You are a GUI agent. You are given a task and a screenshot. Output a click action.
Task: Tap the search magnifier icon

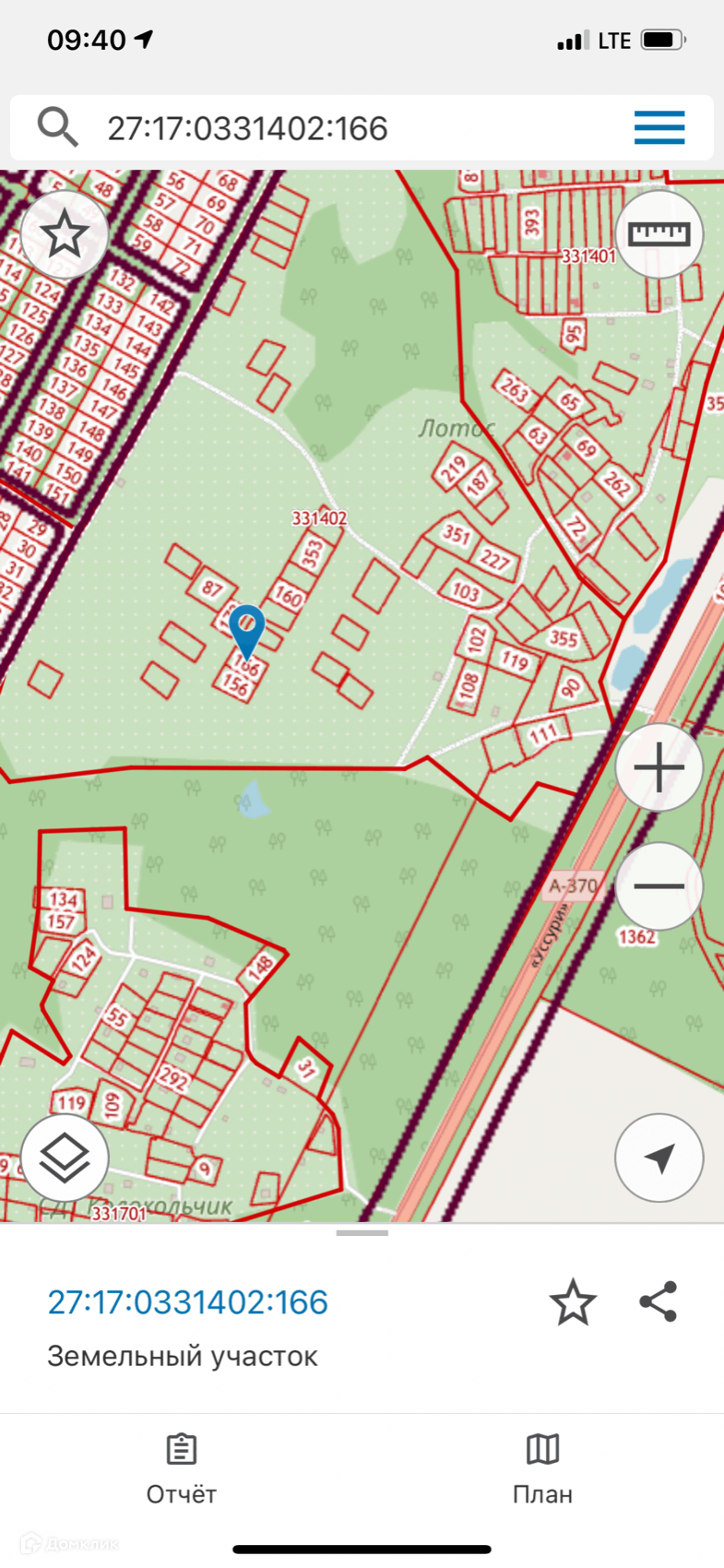[57, 127]
